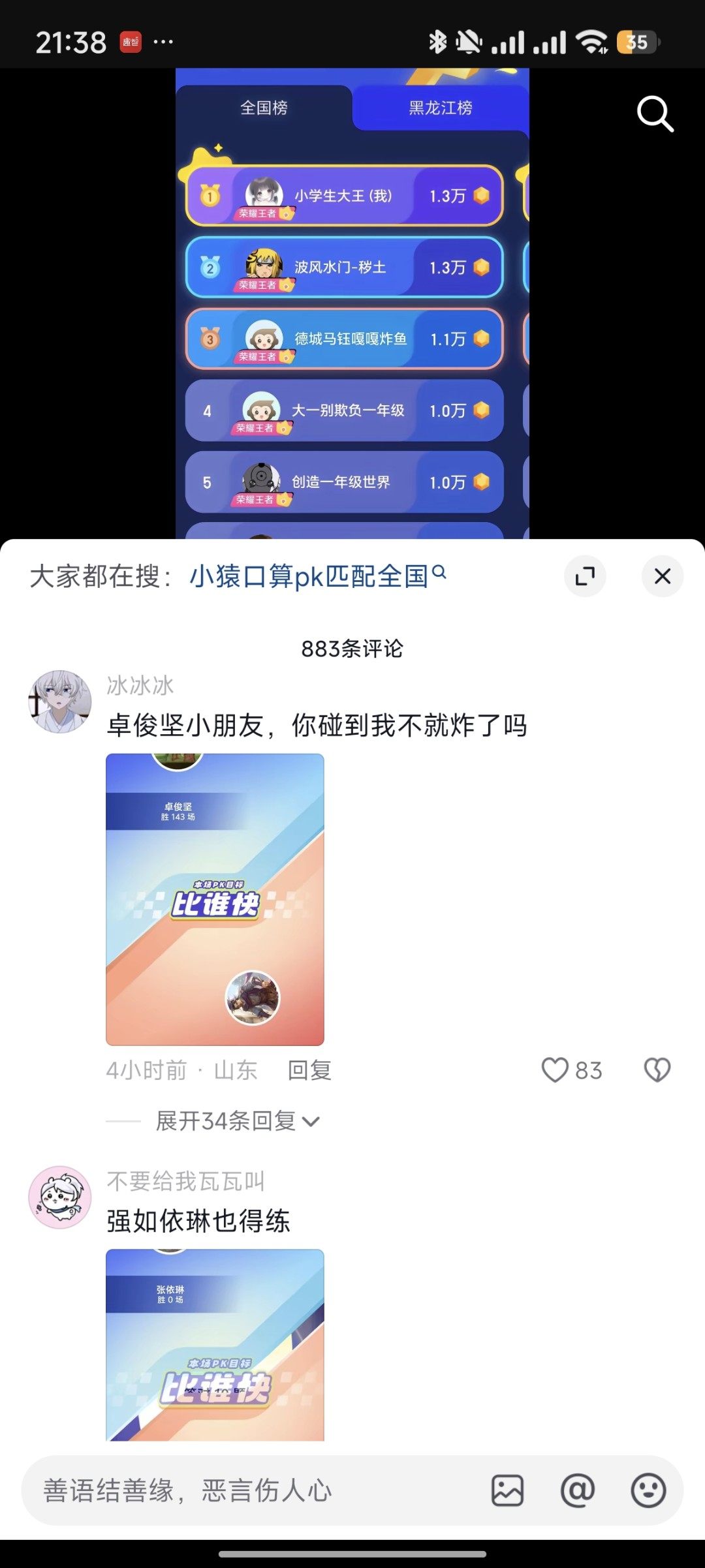Mention someone with the @ icon
Viewport: 705px width, 1568px height.
578,1491
